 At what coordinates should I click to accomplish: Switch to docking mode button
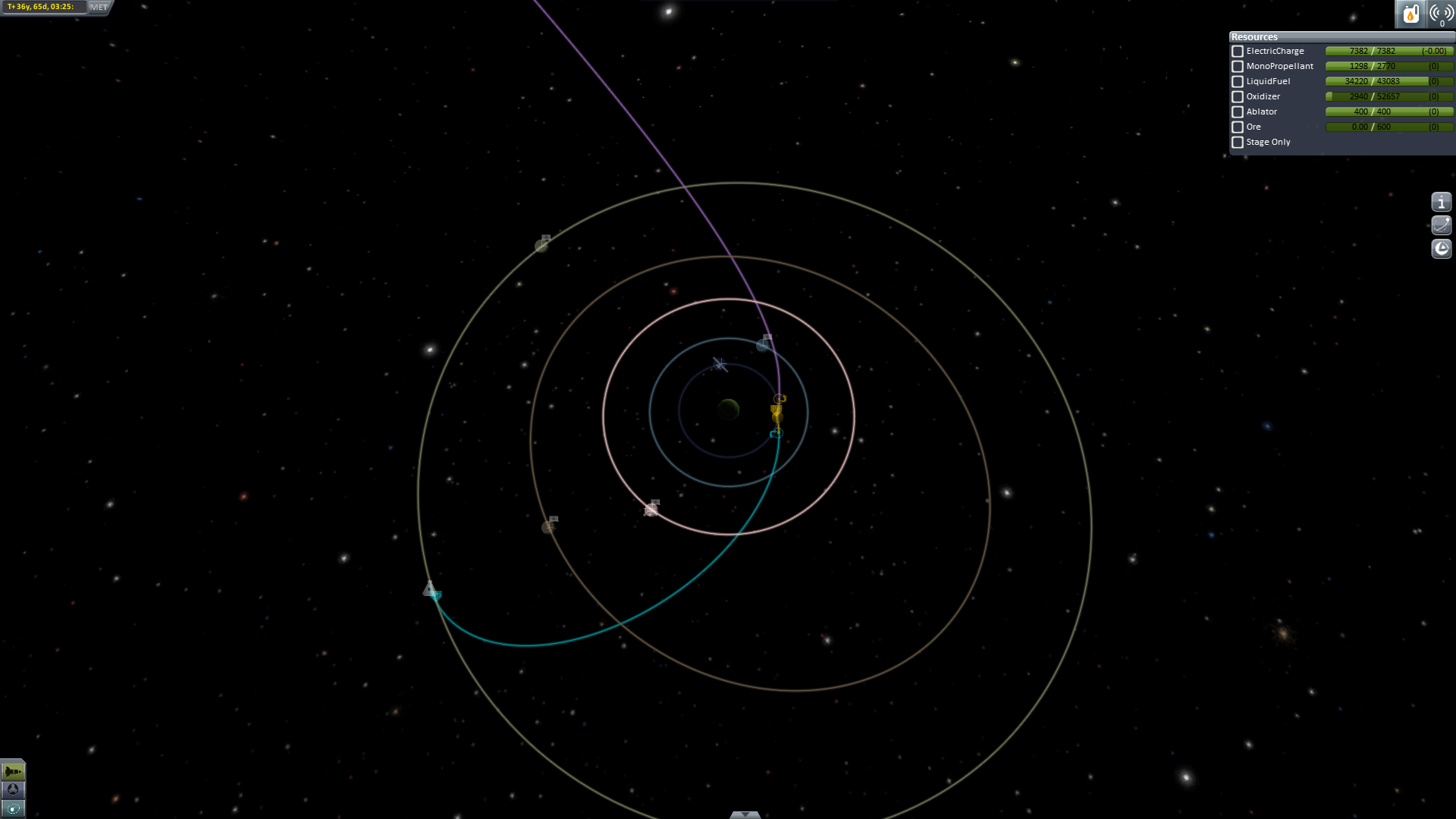click(13, 790)
